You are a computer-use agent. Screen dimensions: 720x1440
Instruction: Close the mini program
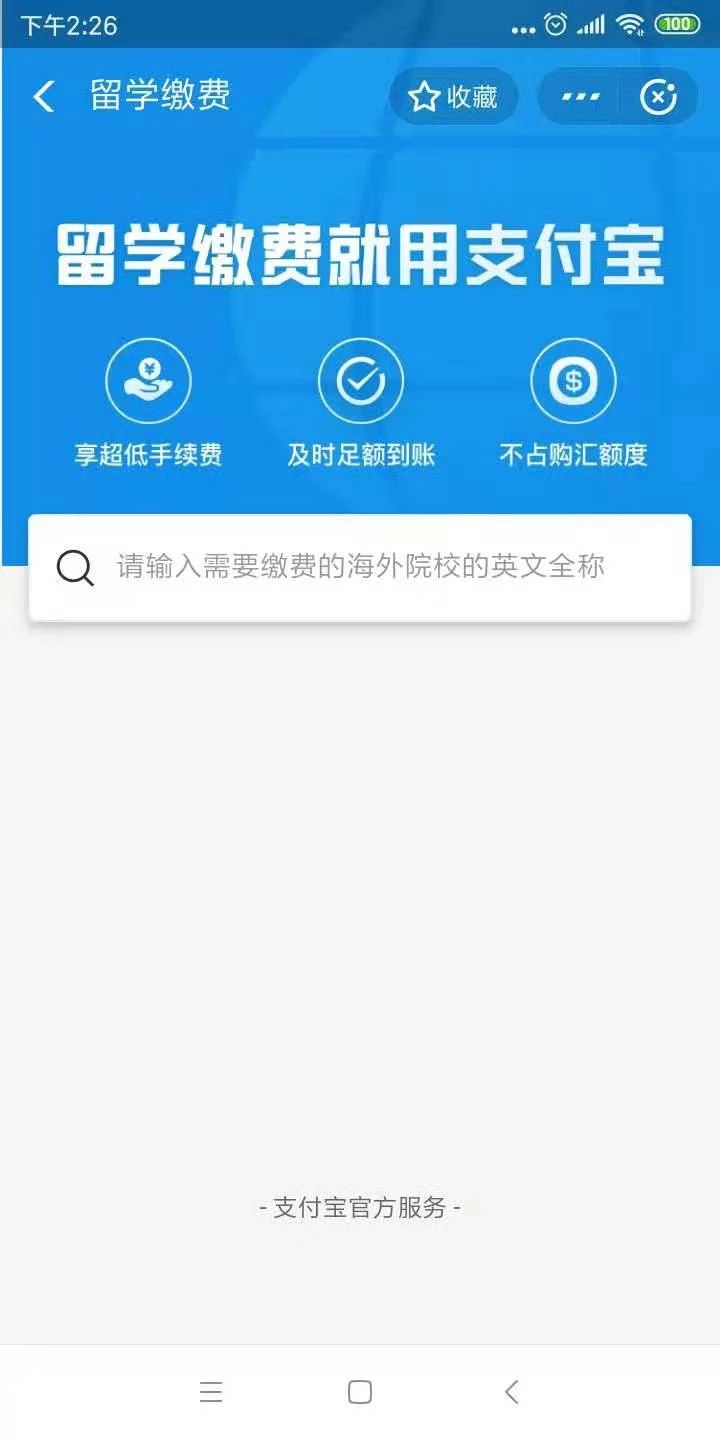657,97
